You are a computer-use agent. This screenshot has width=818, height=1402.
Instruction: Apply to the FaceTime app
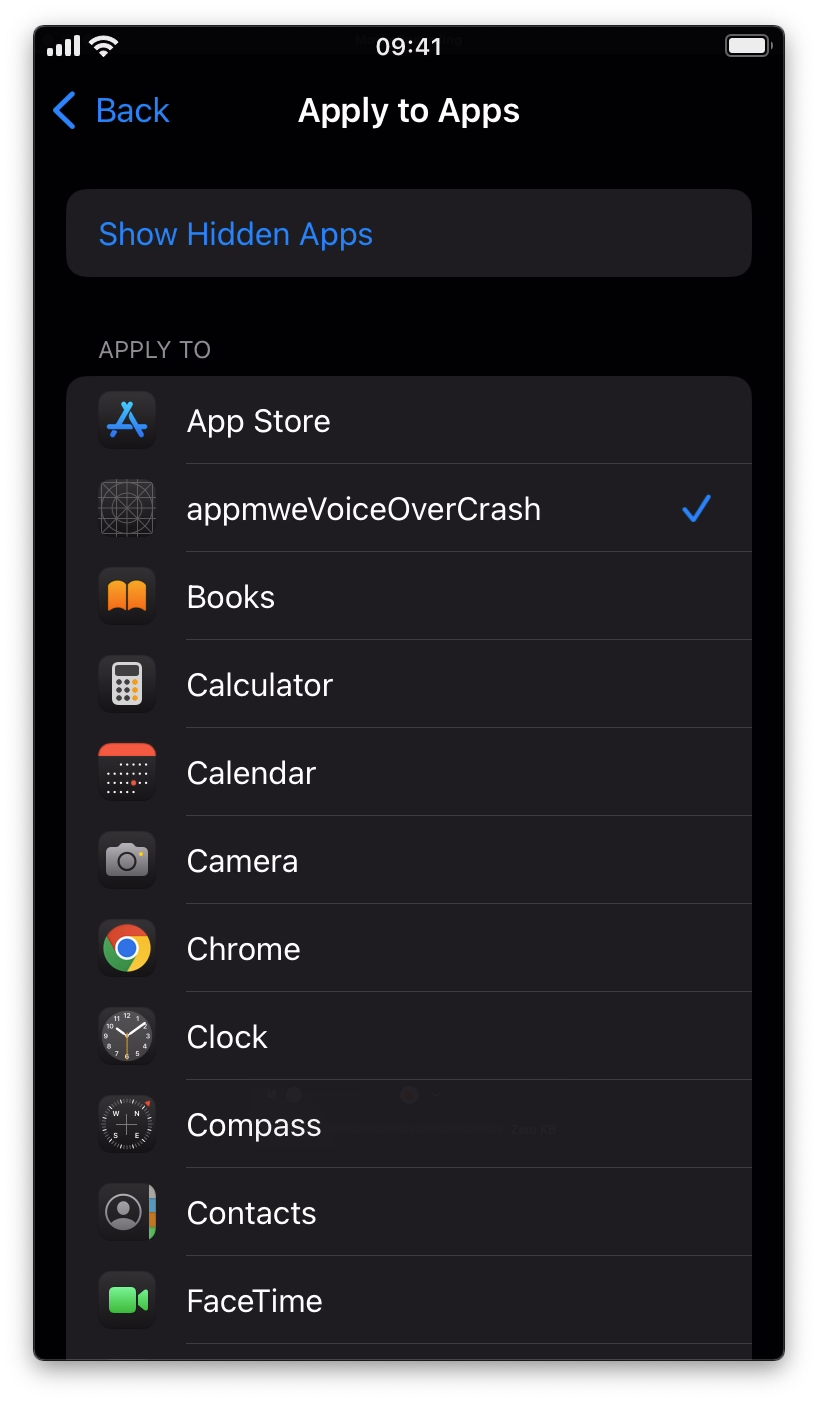pos(408,1301)
